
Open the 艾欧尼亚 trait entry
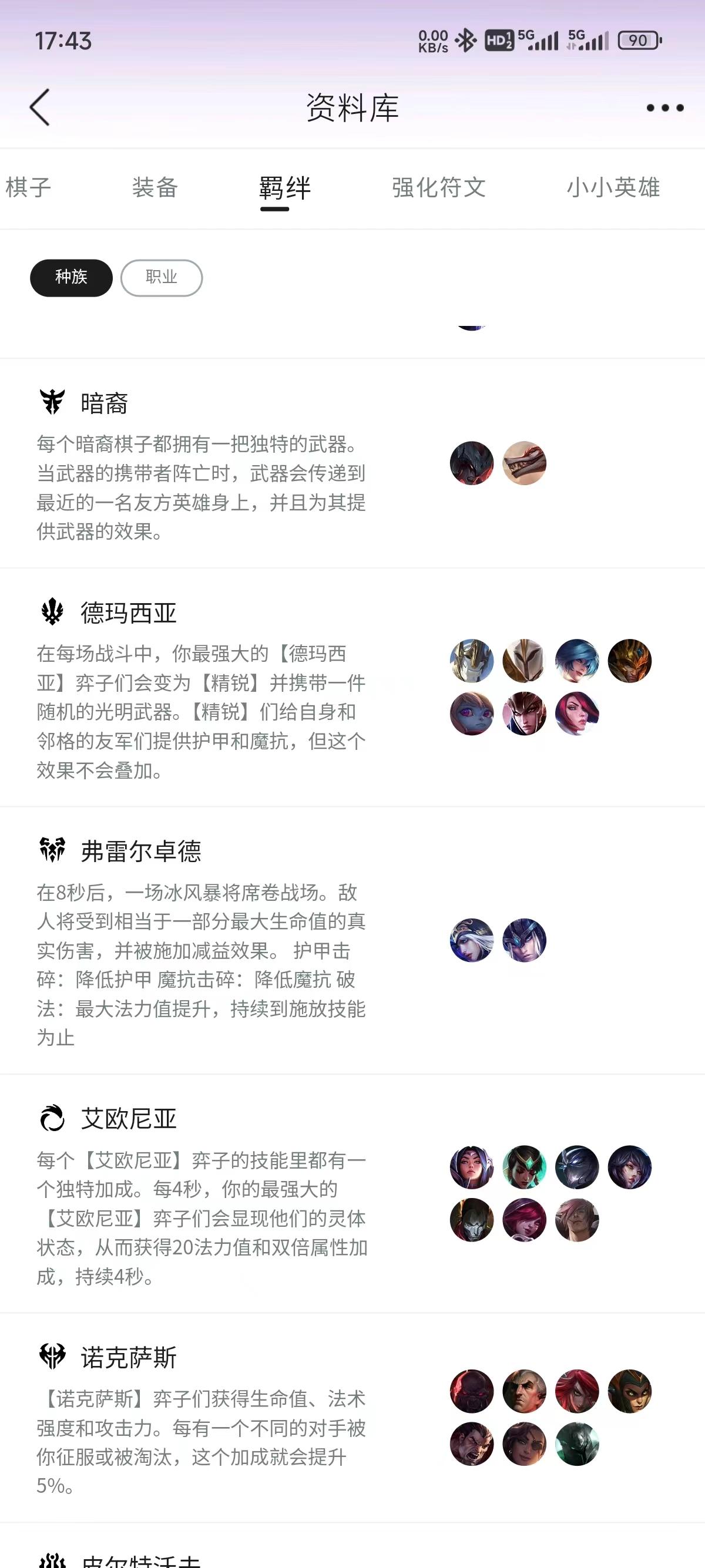[129, 1119]
